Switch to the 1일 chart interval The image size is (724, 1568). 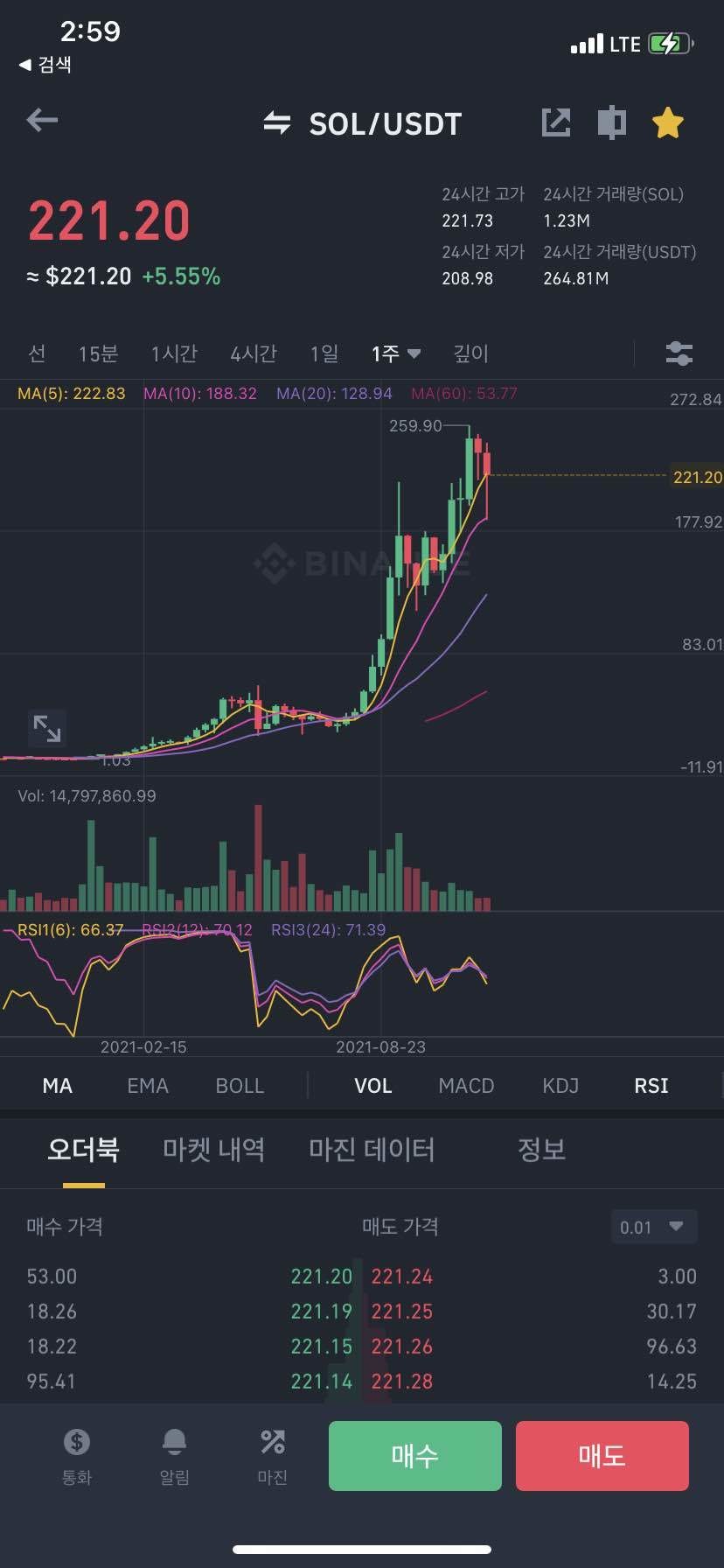pos(324,353)
